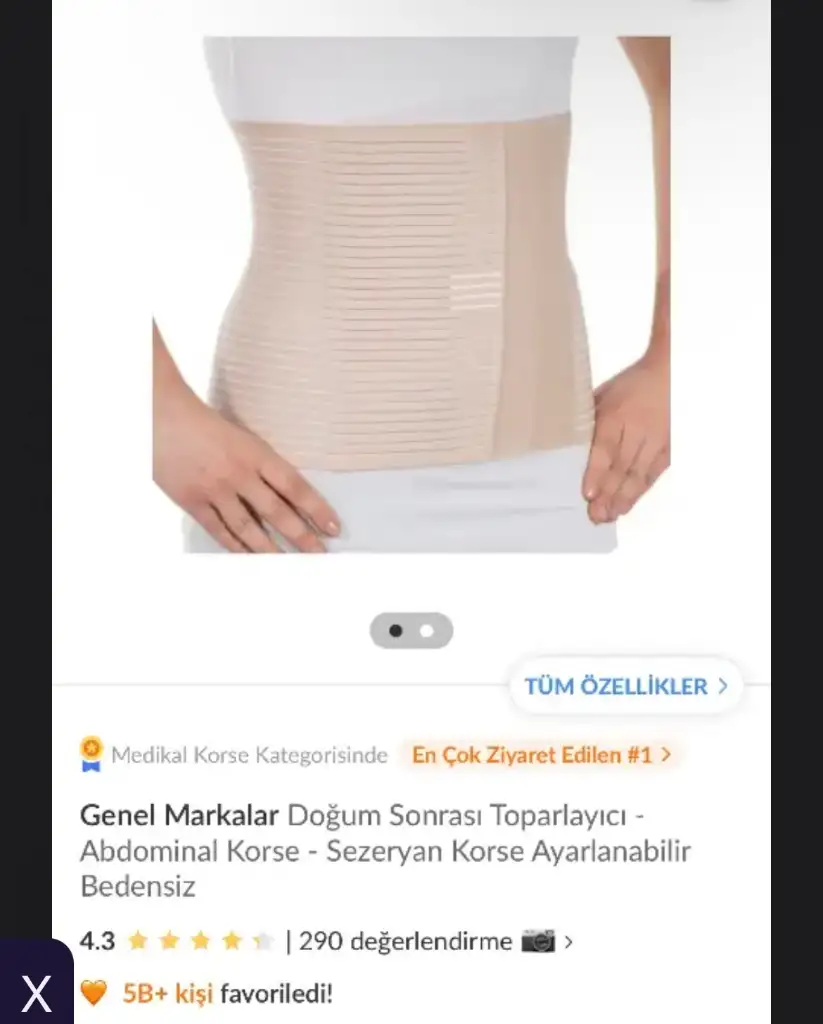The height and width of the screenshot is (1024, 823).
Task: Open the product photo of the korse
Action: pos(411,295)
